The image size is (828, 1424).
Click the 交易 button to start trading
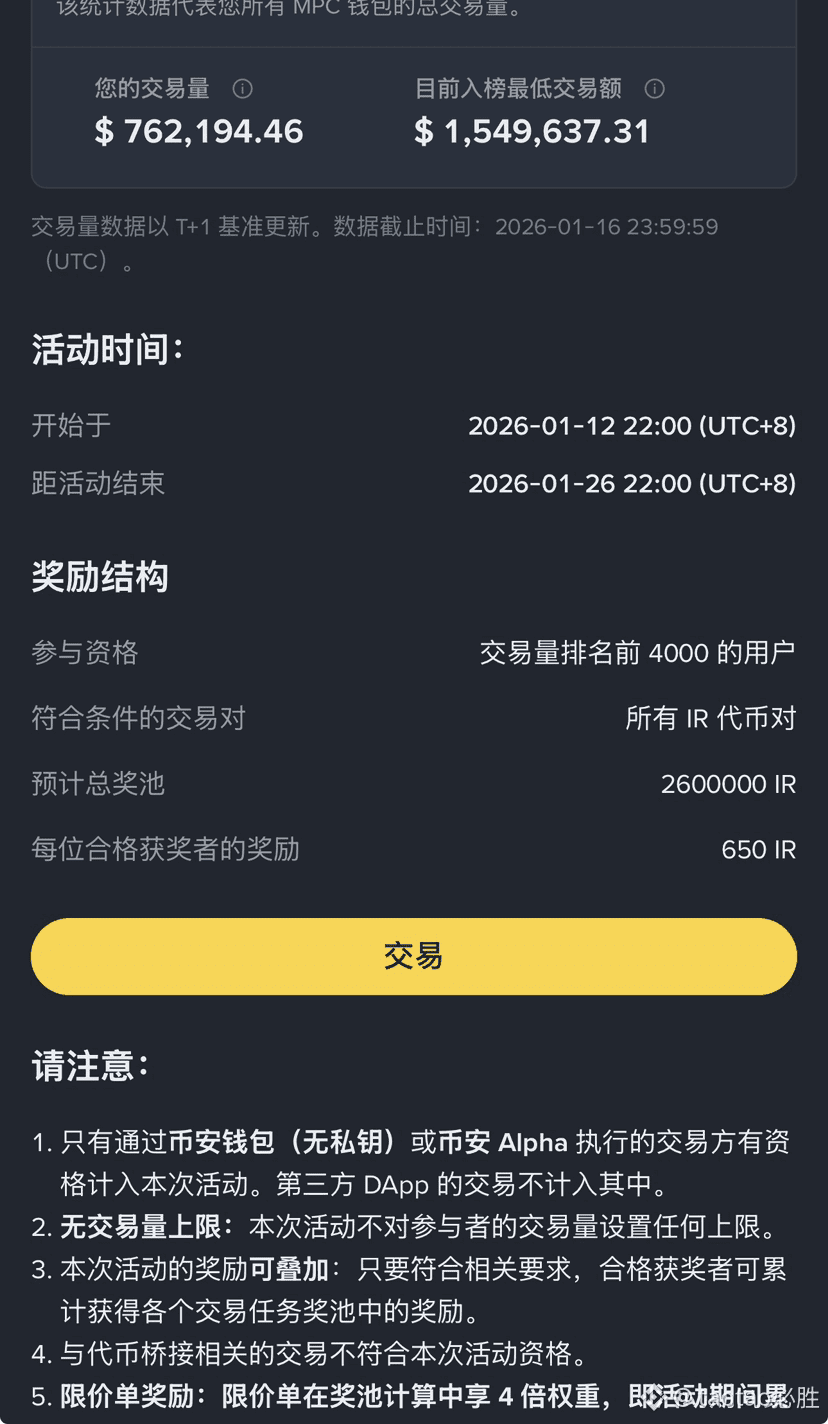[x=413, y=956]
